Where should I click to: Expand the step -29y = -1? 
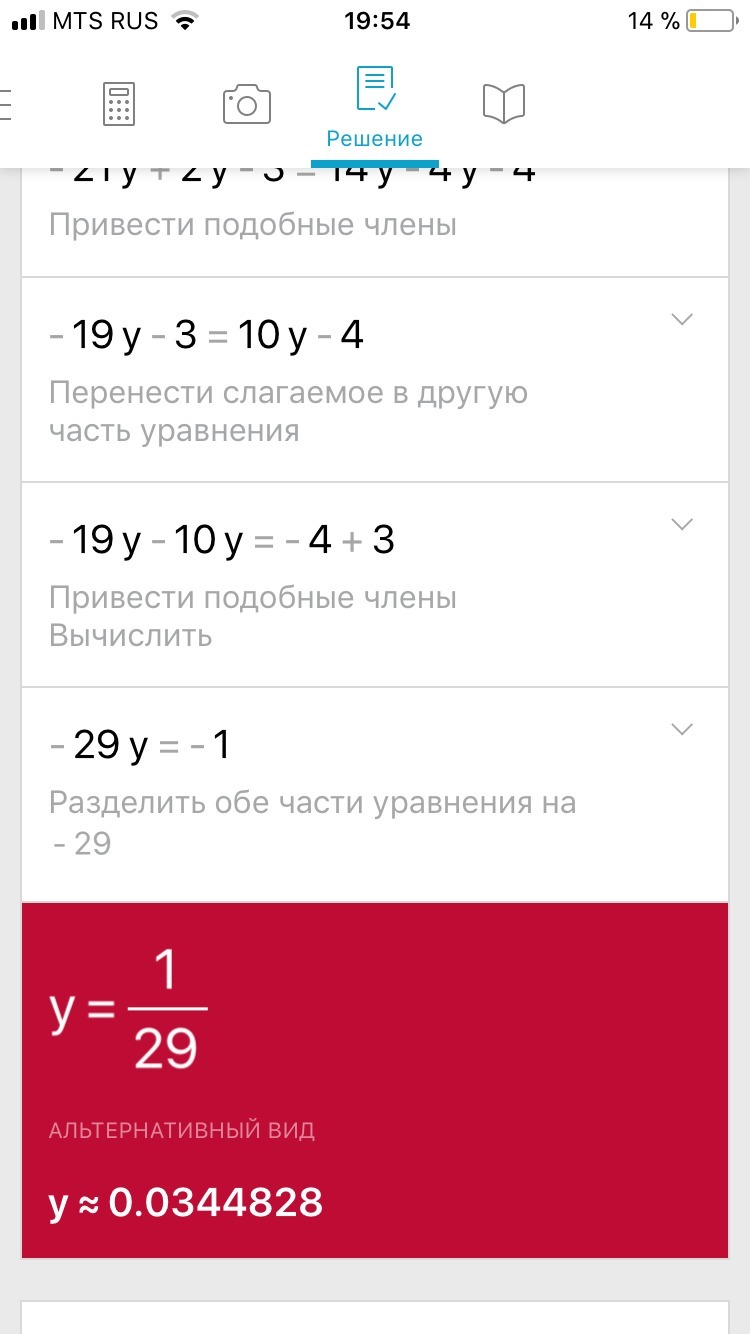tap(682, 730)
